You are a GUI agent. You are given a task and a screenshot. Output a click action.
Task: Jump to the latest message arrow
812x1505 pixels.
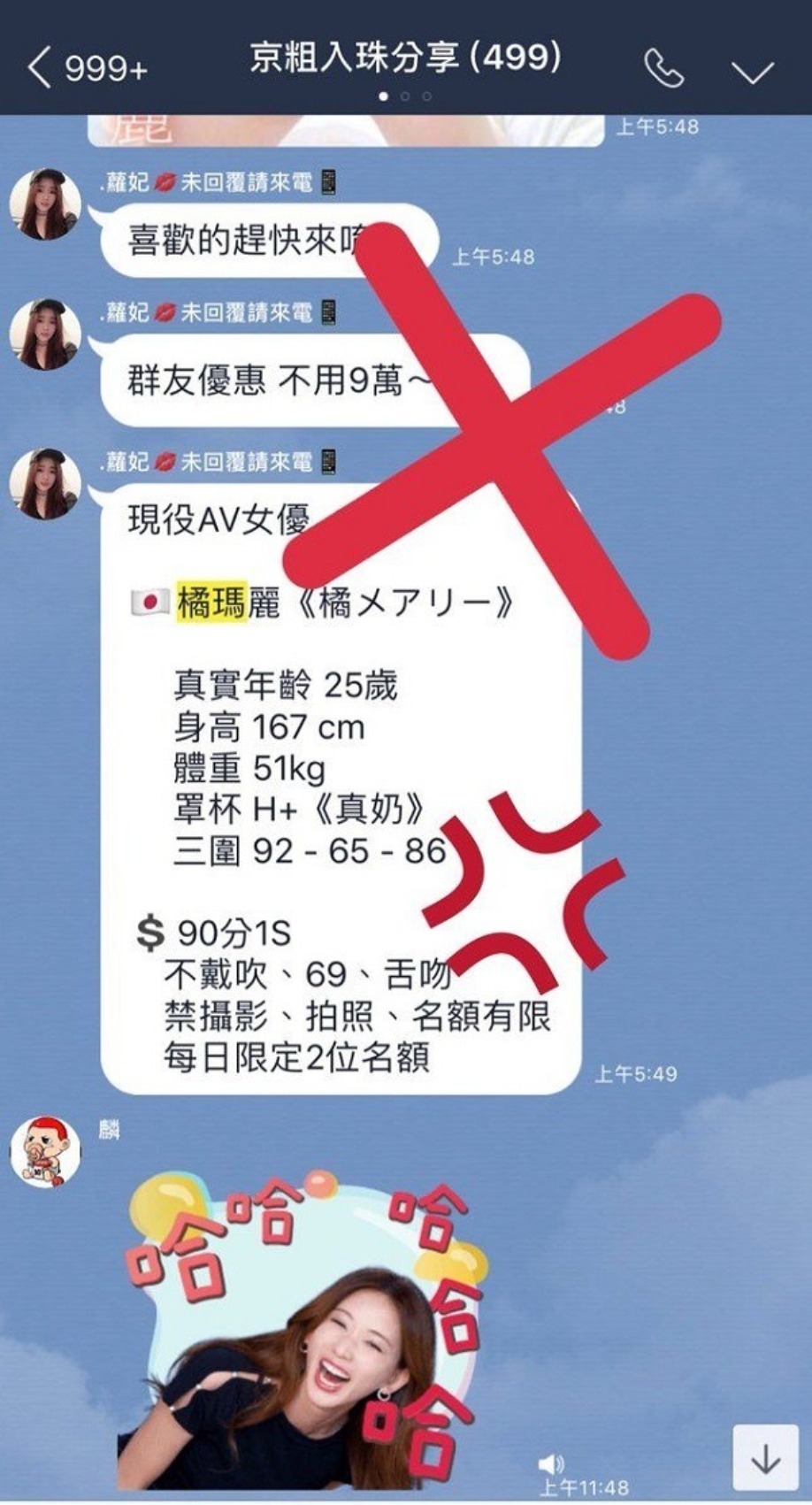click(765, 1457)
